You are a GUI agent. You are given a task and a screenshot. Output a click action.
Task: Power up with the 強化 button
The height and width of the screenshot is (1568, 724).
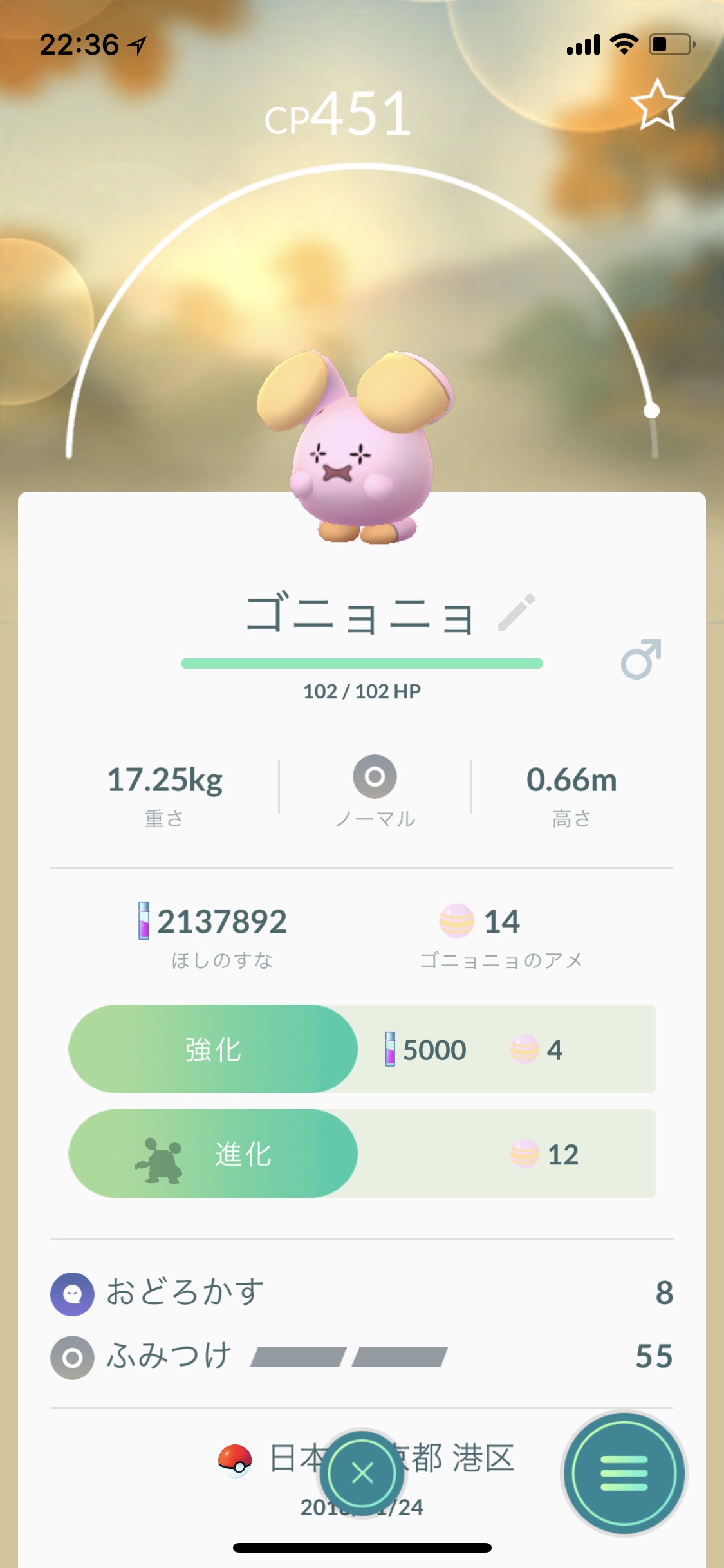213,1049
